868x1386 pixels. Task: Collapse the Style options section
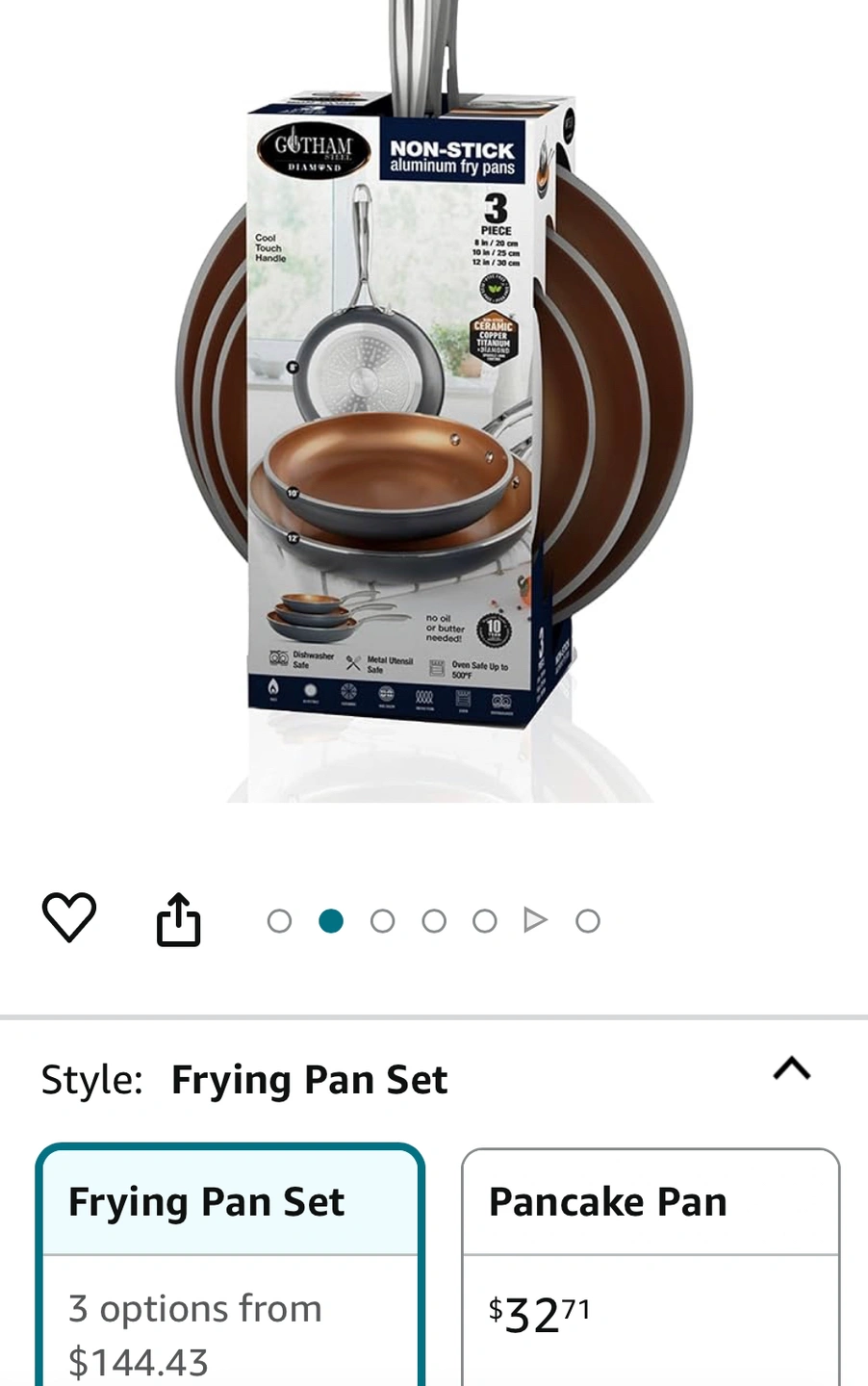point(792,1069)
